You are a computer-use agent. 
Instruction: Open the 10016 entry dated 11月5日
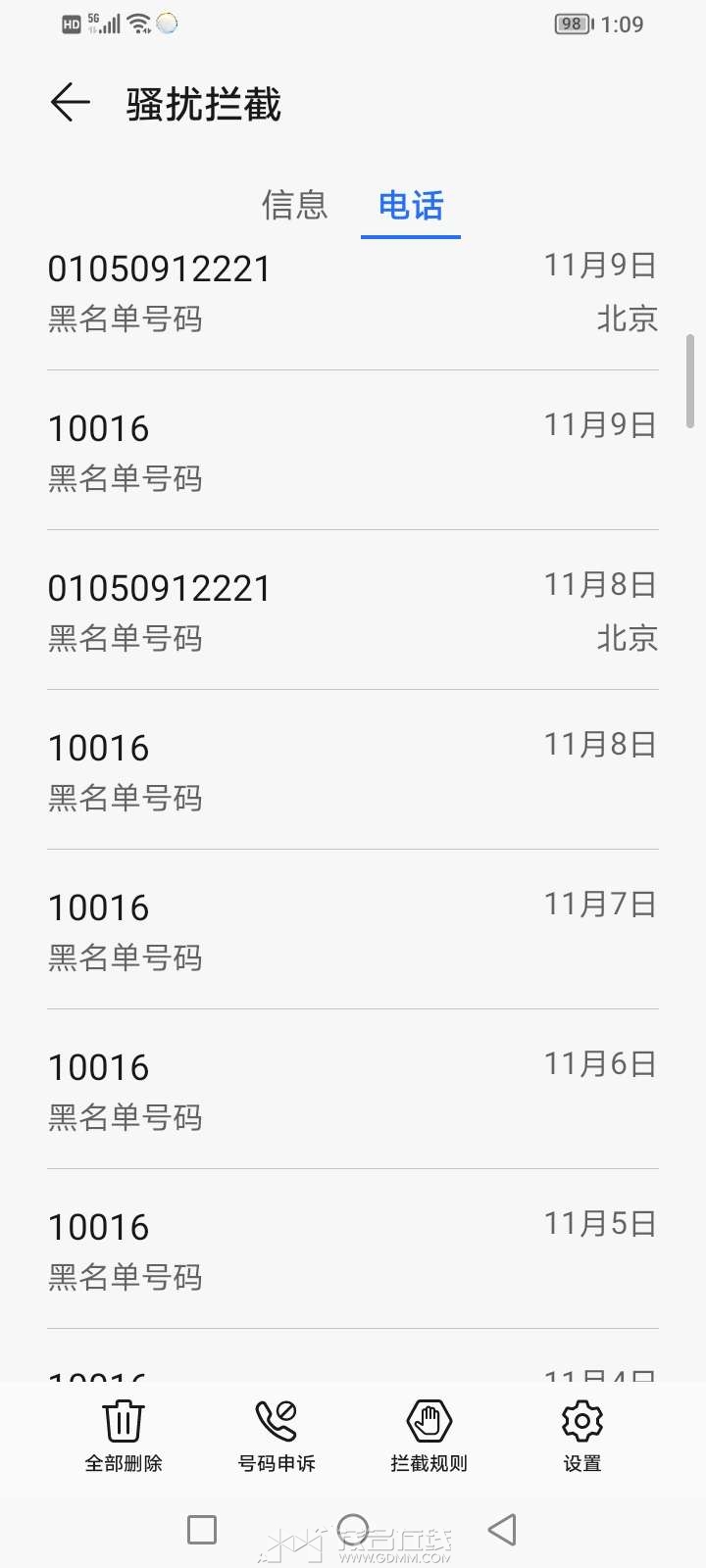pos(352,1250)
